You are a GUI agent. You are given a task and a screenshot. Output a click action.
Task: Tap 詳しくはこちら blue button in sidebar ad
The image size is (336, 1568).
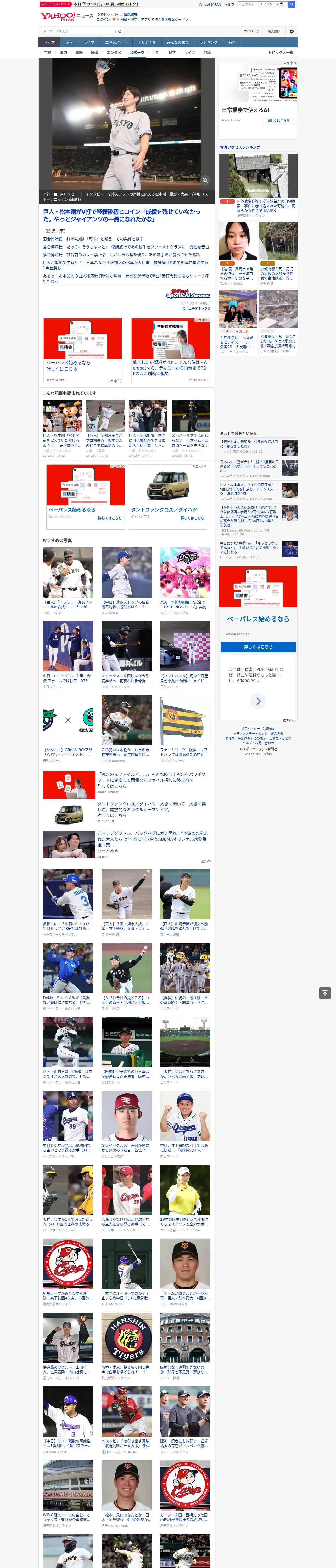tap(258, 647)
